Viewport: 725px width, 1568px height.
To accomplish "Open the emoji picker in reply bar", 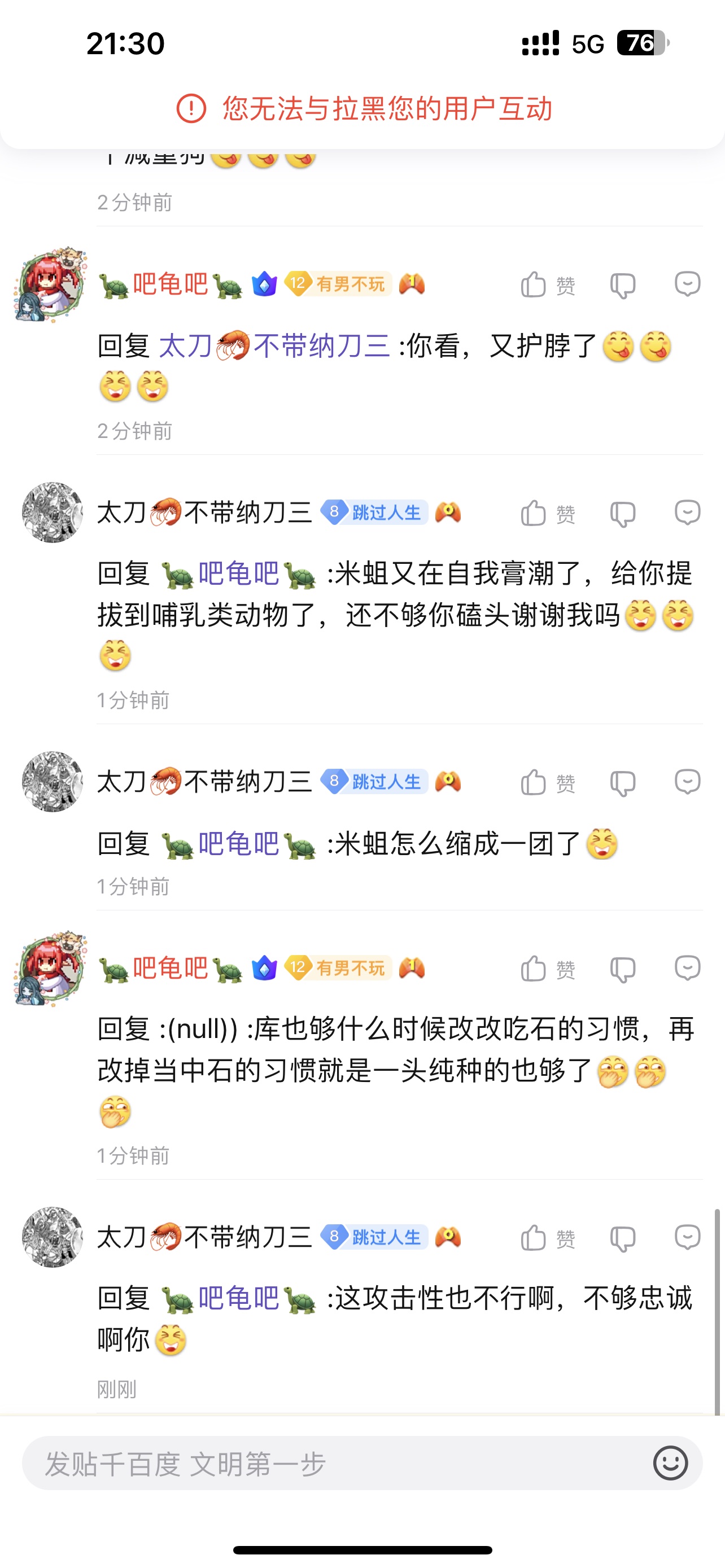I will point(670,1464).
